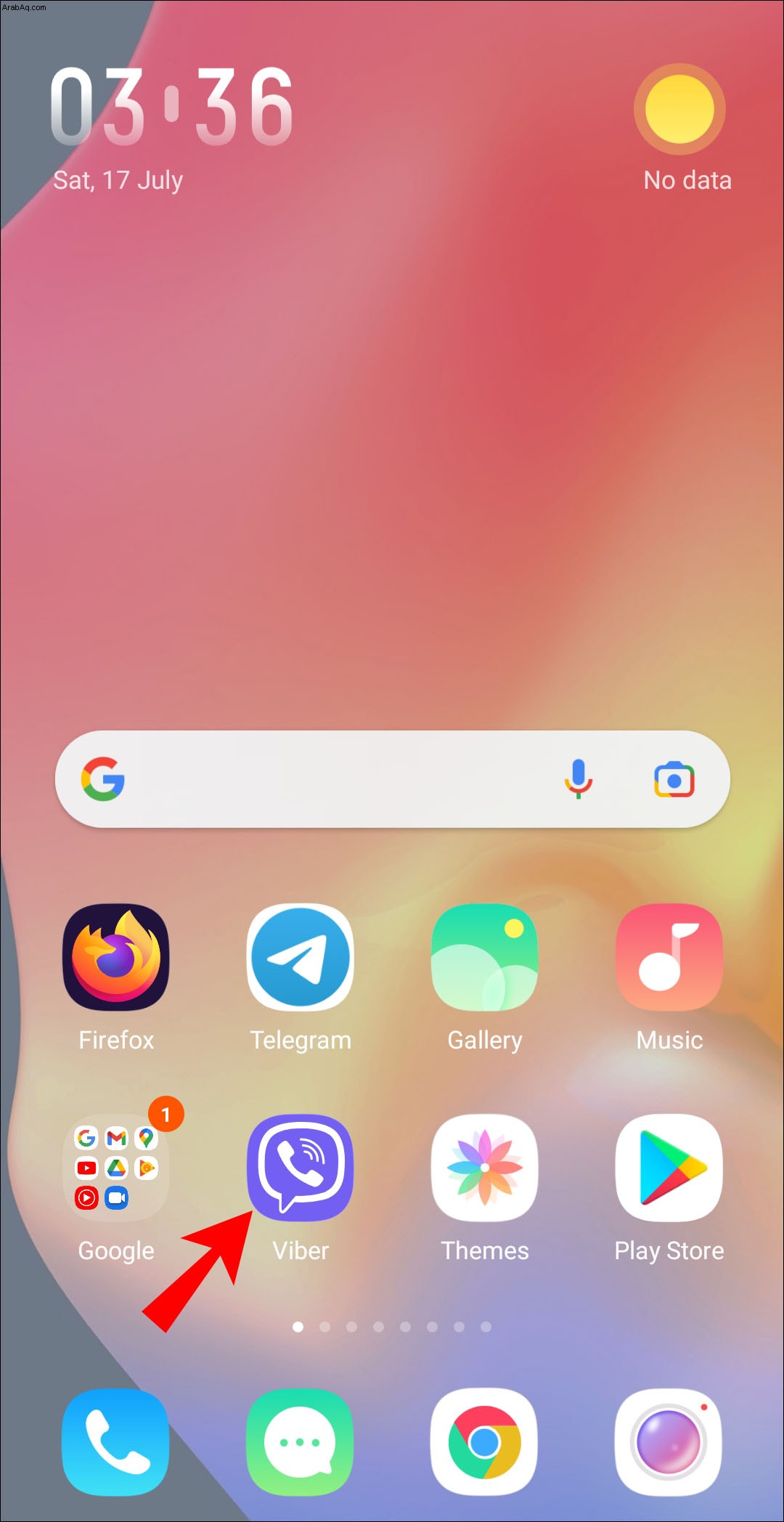Open the Themes app
The image size is (784, 1522).
pos(484,1168)
